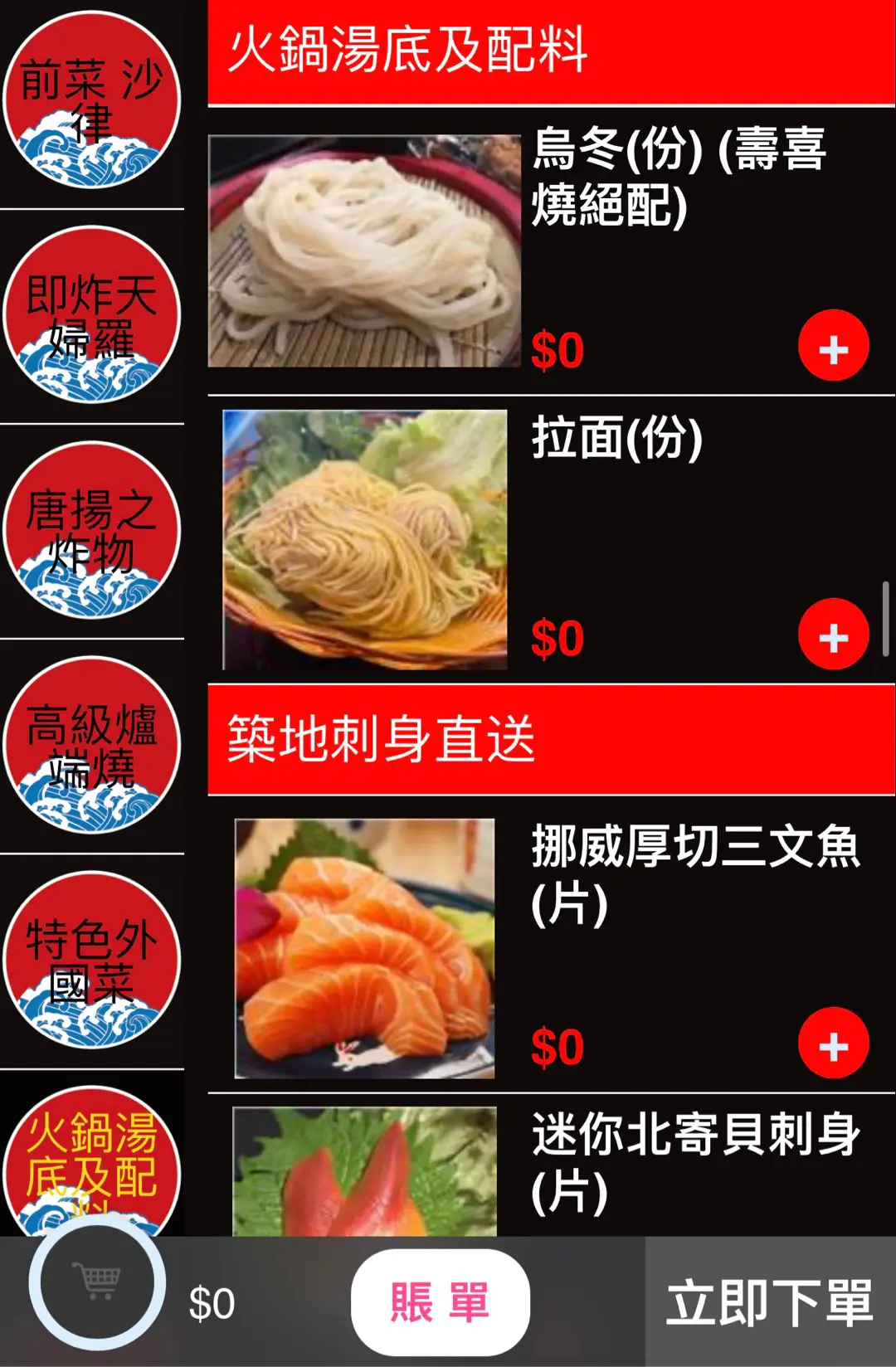
Task: Switch to the 即炸天婦羅 category
Action: 91,316
